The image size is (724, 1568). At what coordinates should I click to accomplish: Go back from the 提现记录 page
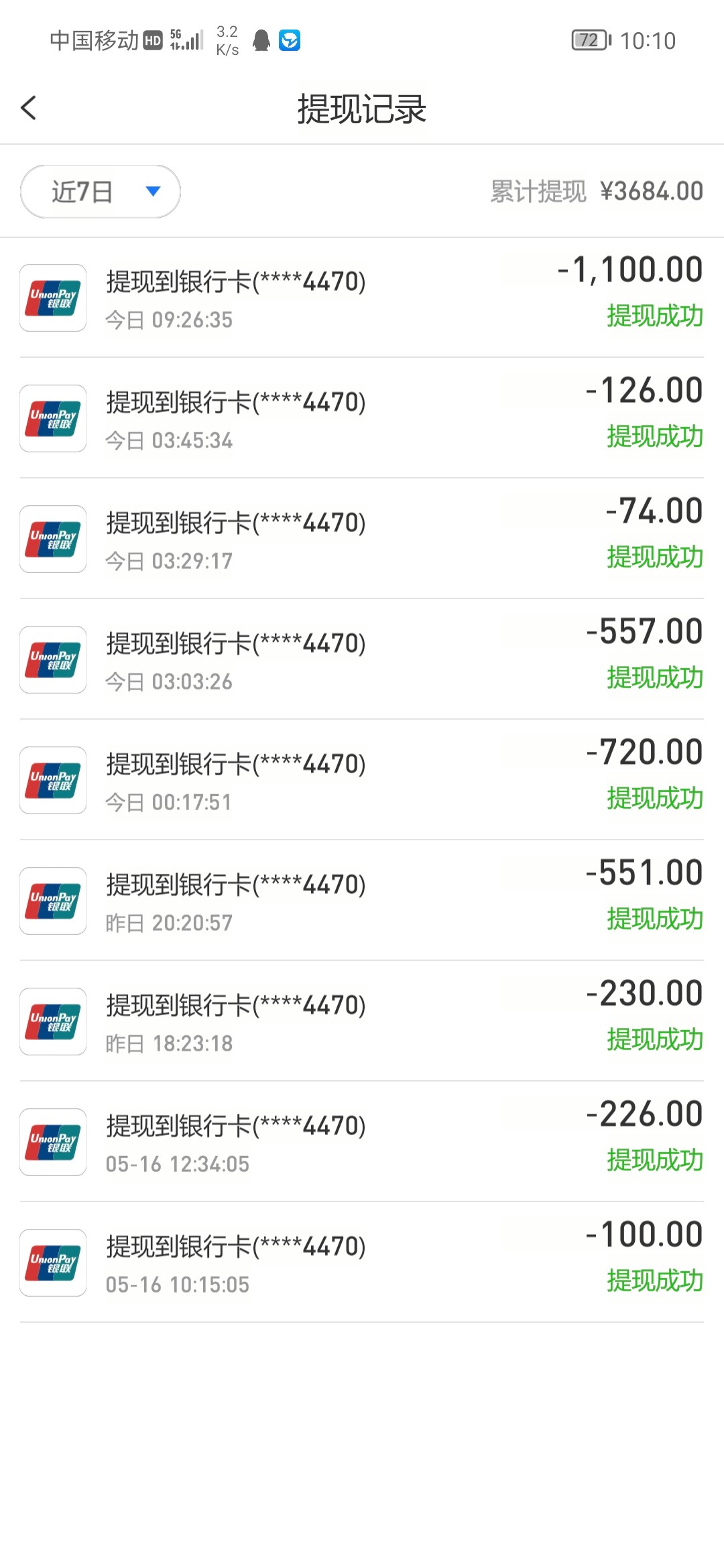point(29,108)
